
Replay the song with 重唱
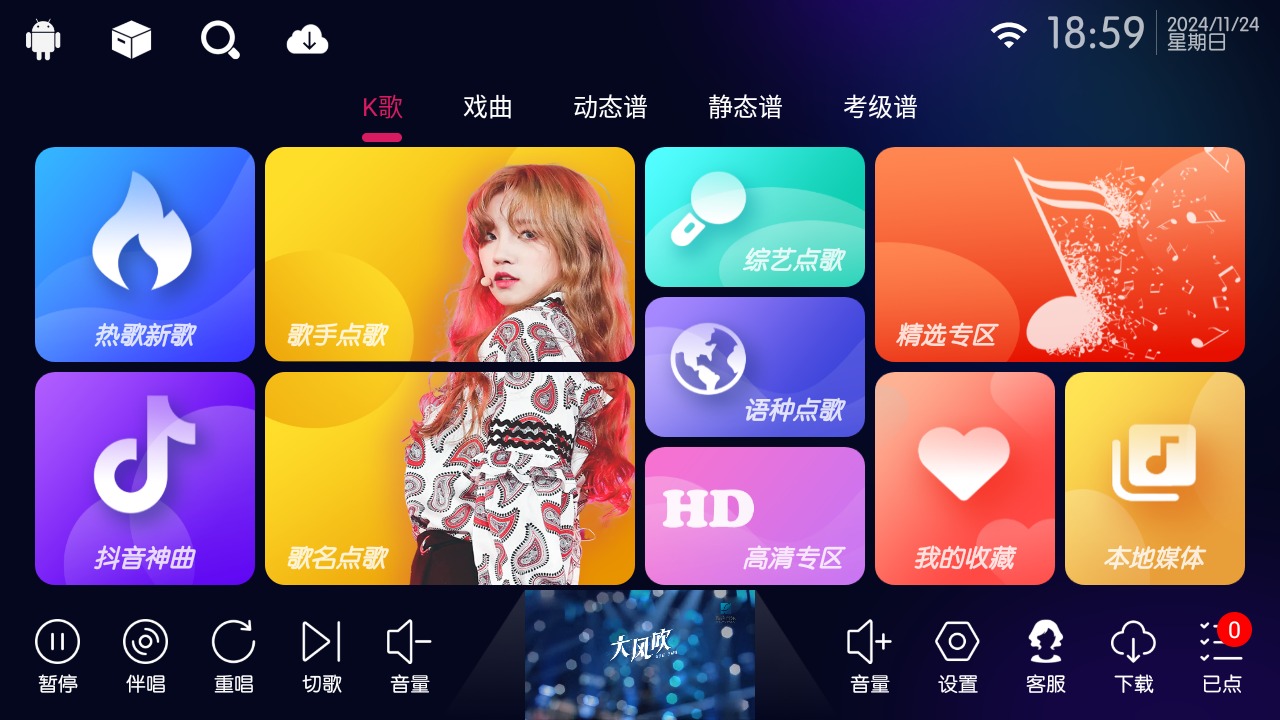point(234,655)
